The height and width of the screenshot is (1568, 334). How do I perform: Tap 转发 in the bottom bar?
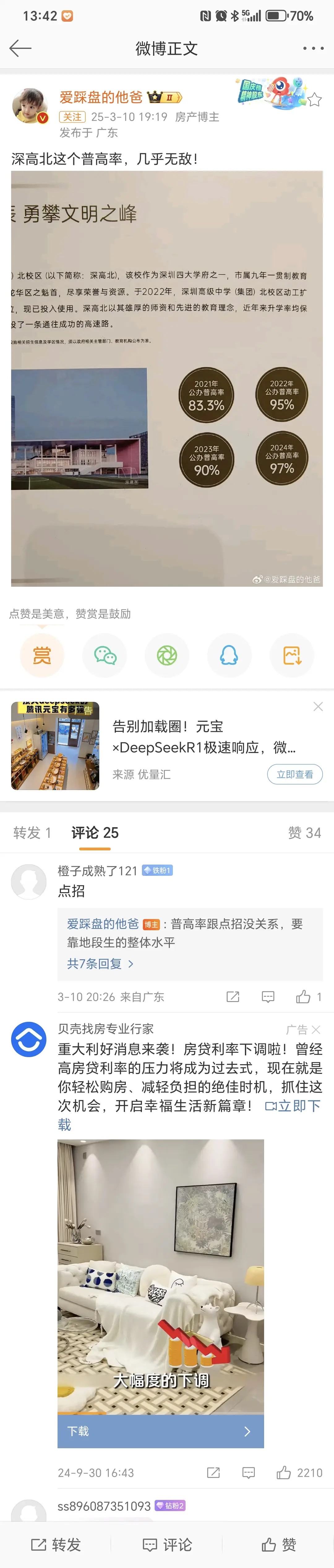[x=56, y=1544]
